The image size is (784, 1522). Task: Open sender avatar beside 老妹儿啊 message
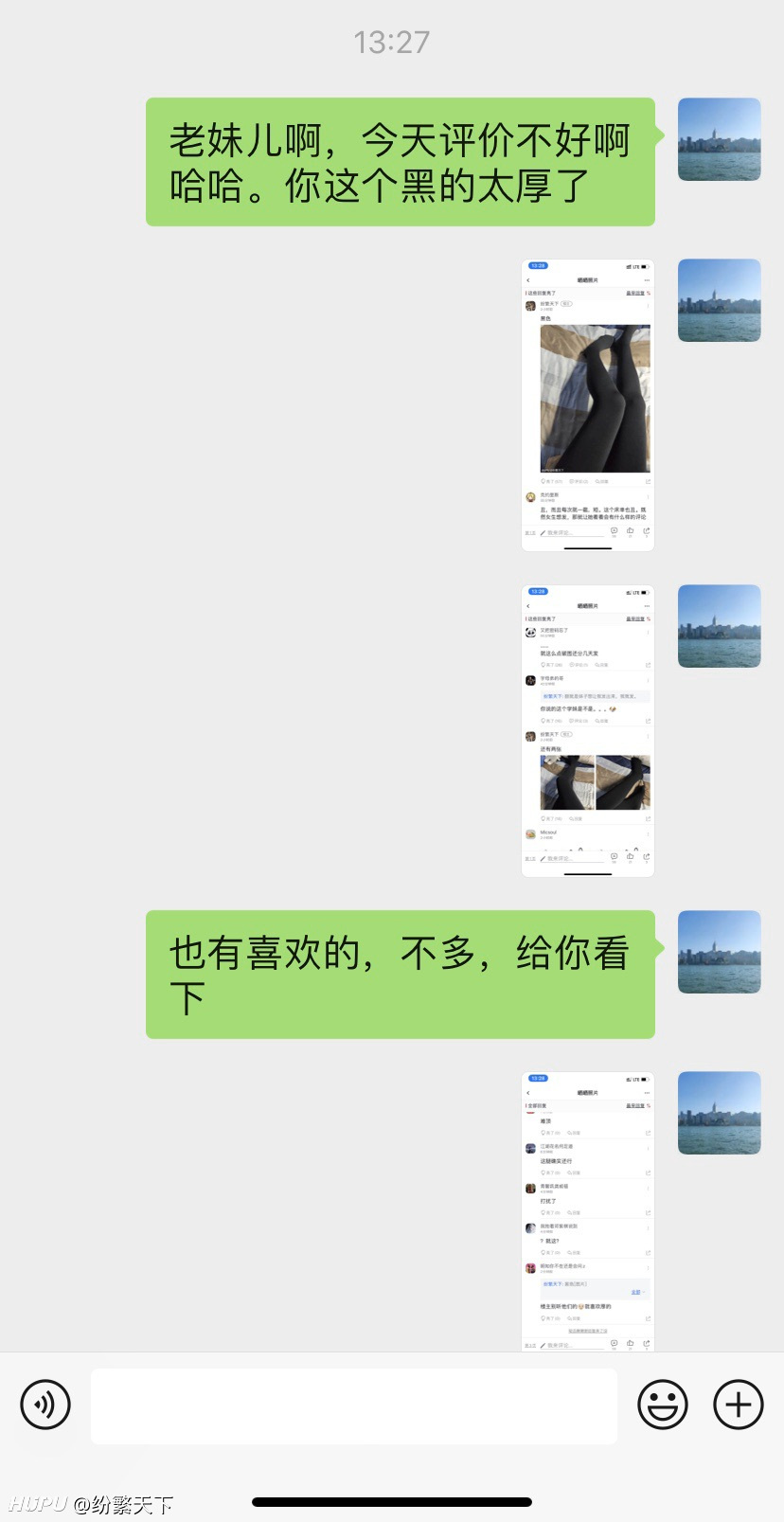click(x=720, y=139)
